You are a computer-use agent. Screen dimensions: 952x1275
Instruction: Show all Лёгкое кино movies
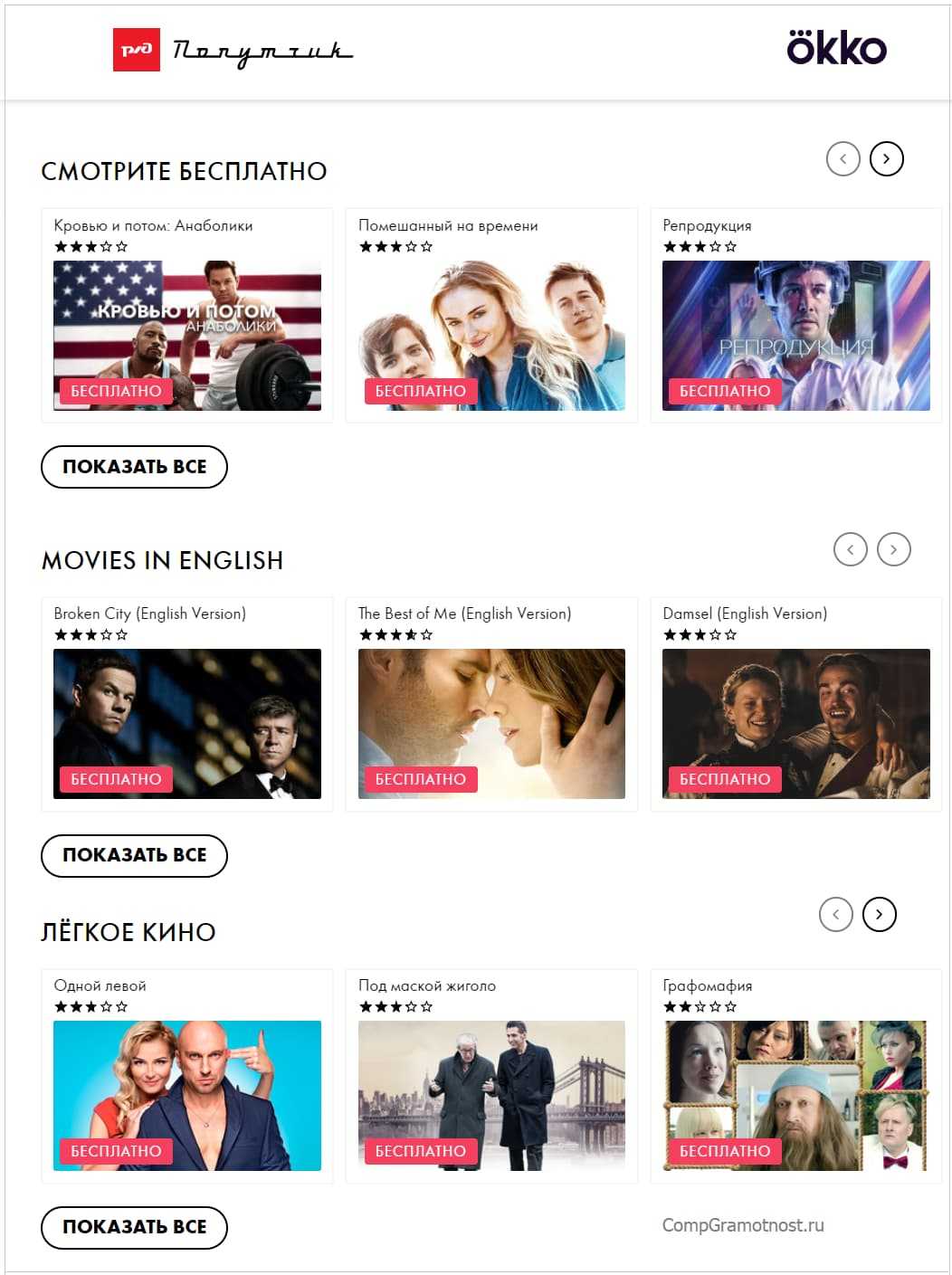tap(134, 1227)
